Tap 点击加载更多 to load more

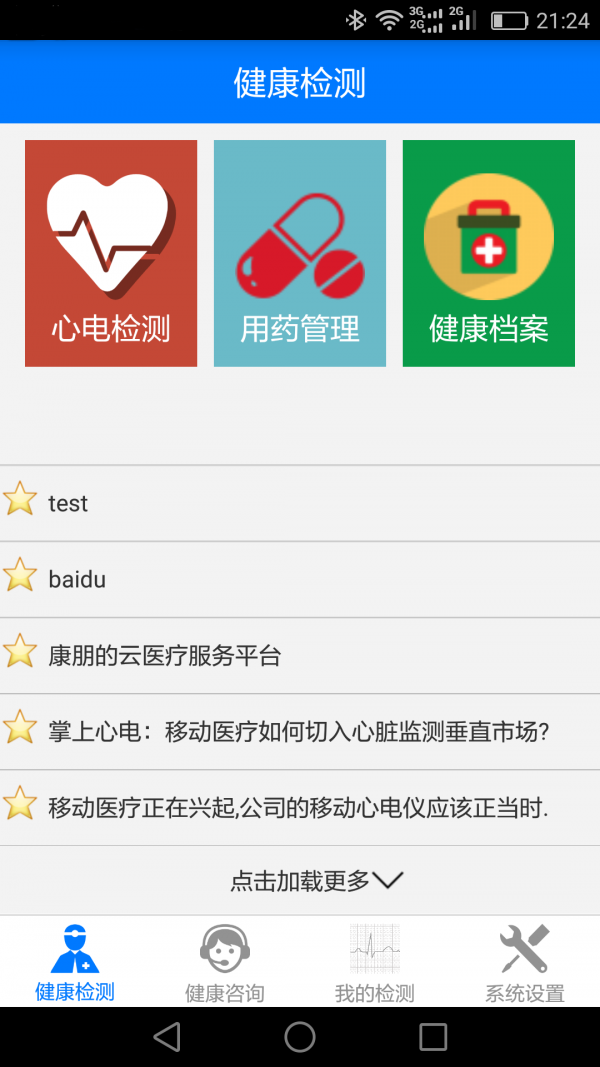point(315,880)
